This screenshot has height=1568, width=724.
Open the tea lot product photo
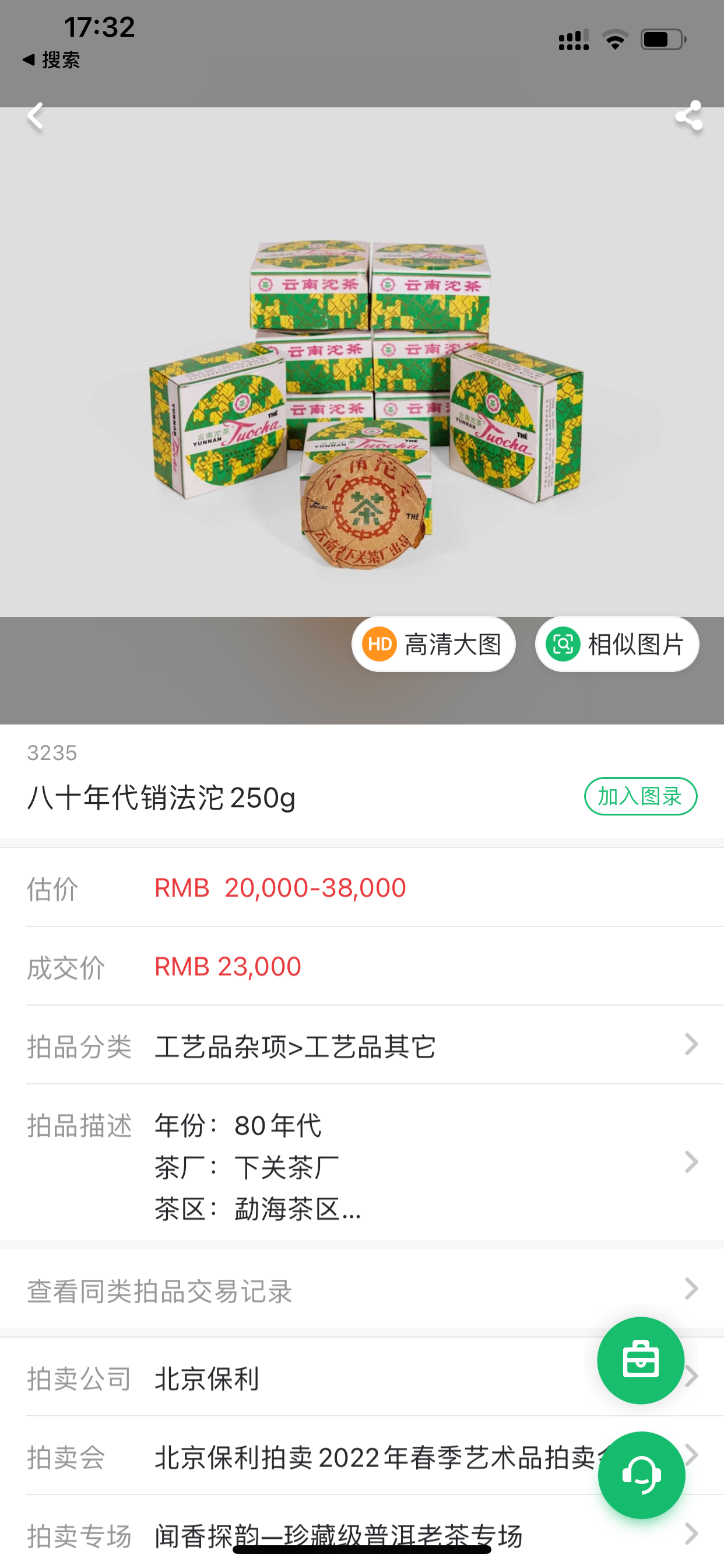tap(365, 402)
